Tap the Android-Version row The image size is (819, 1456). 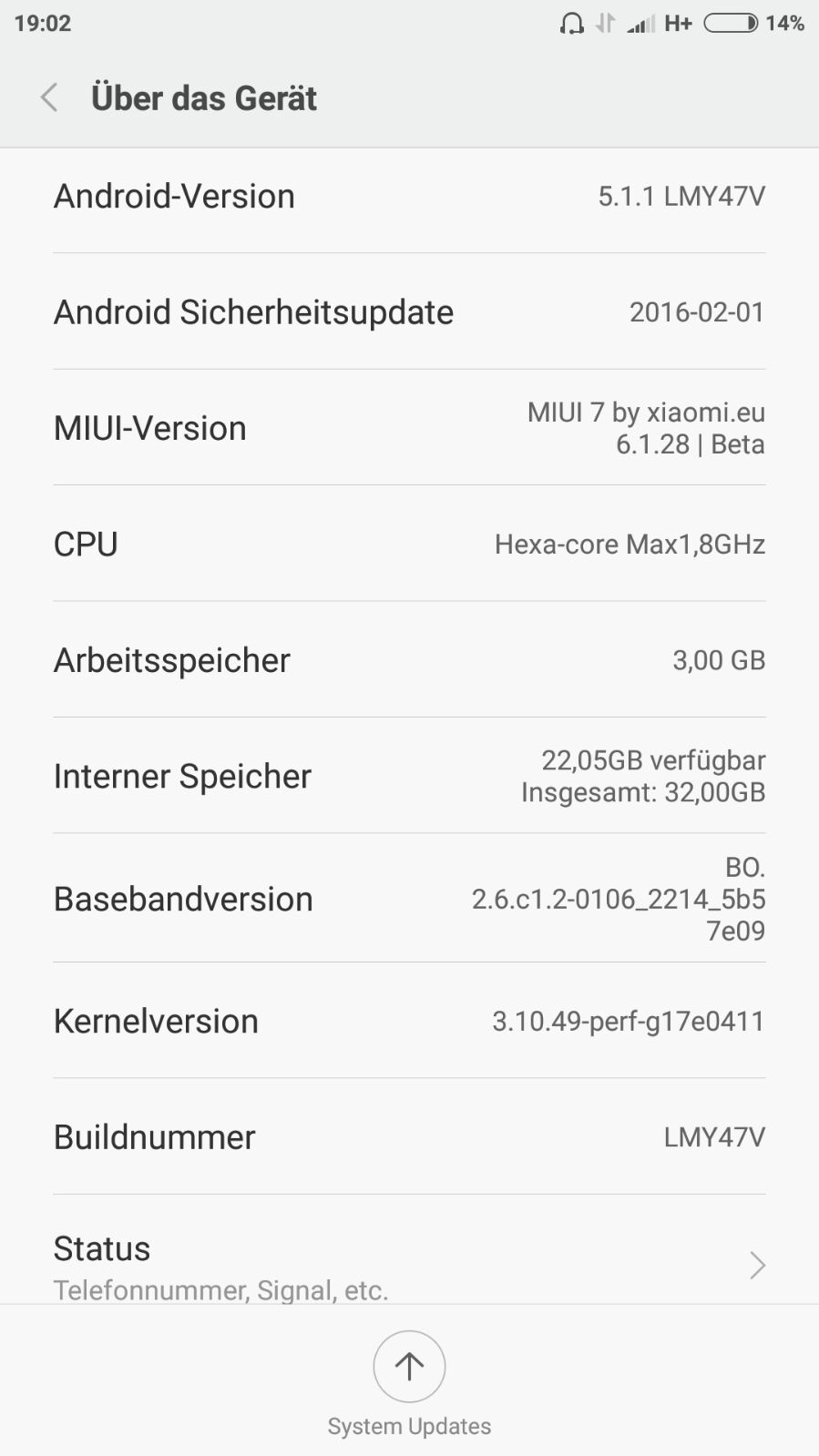(409, 196)
